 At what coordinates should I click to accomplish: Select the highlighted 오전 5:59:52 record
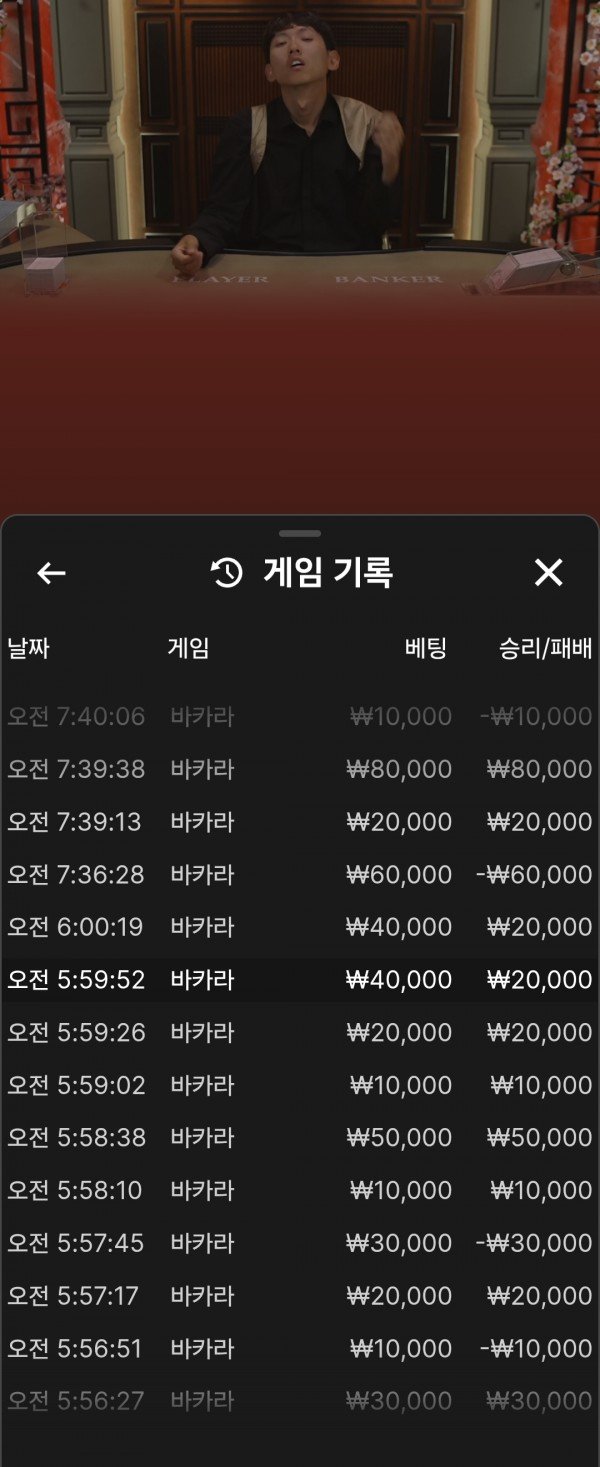(x=300, y=980)
